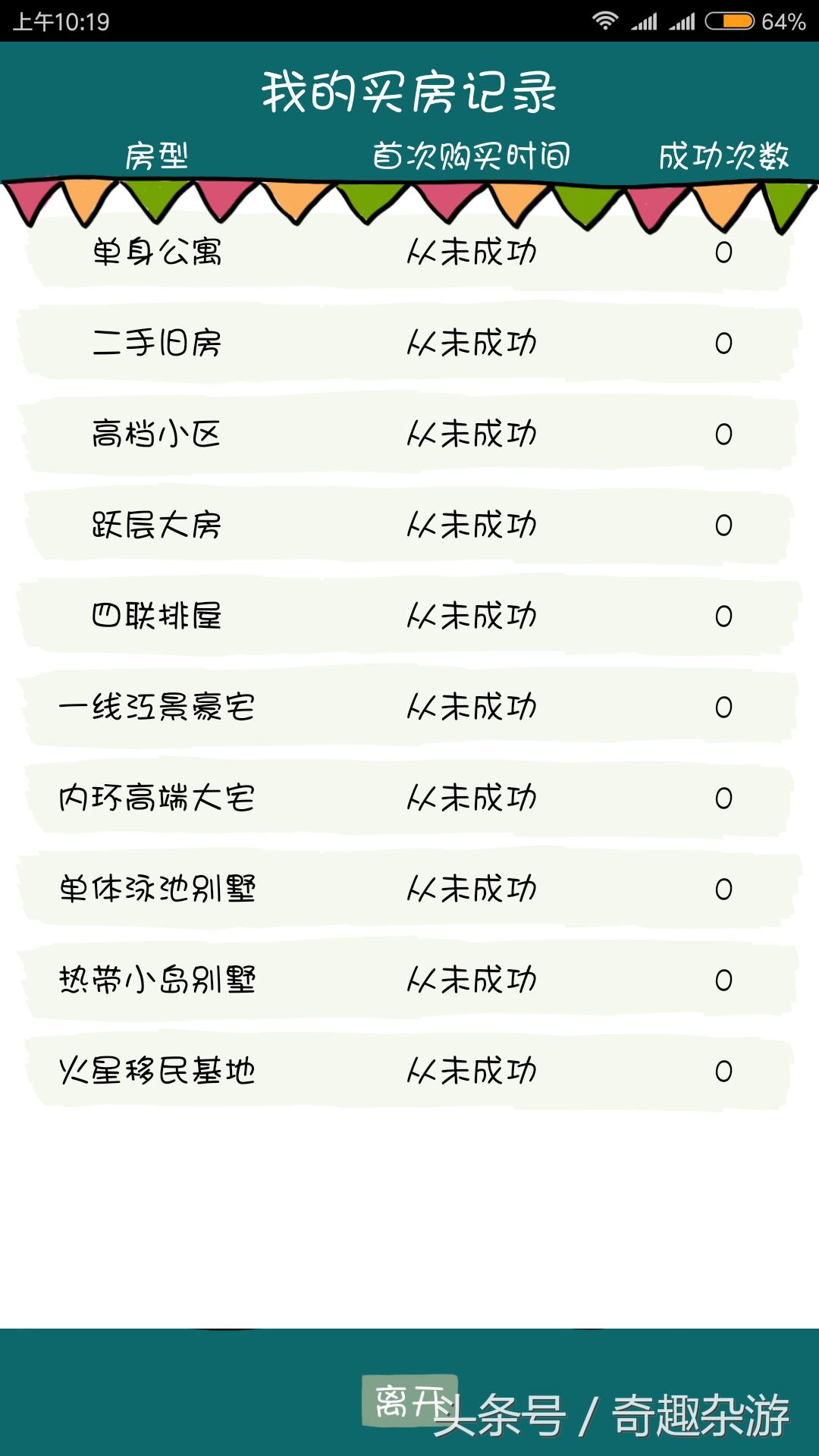
Task: Open the 内环高端大宅 record row
Action: pyautogui.click(x=159, y=798)
